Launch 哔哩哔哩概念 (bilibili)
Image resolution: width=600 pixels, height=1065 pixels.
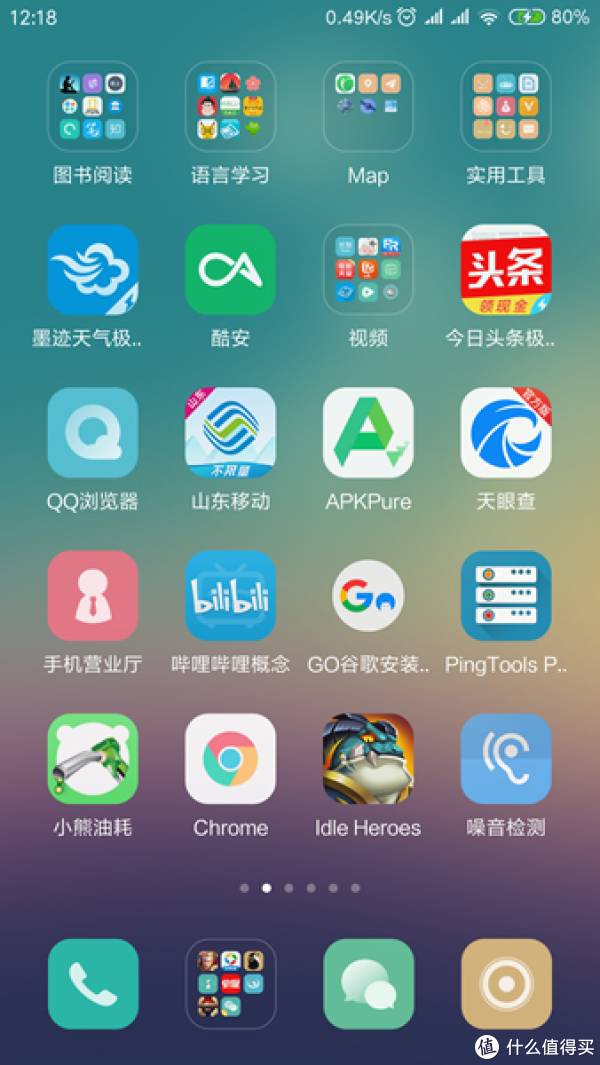coord(230,596)
